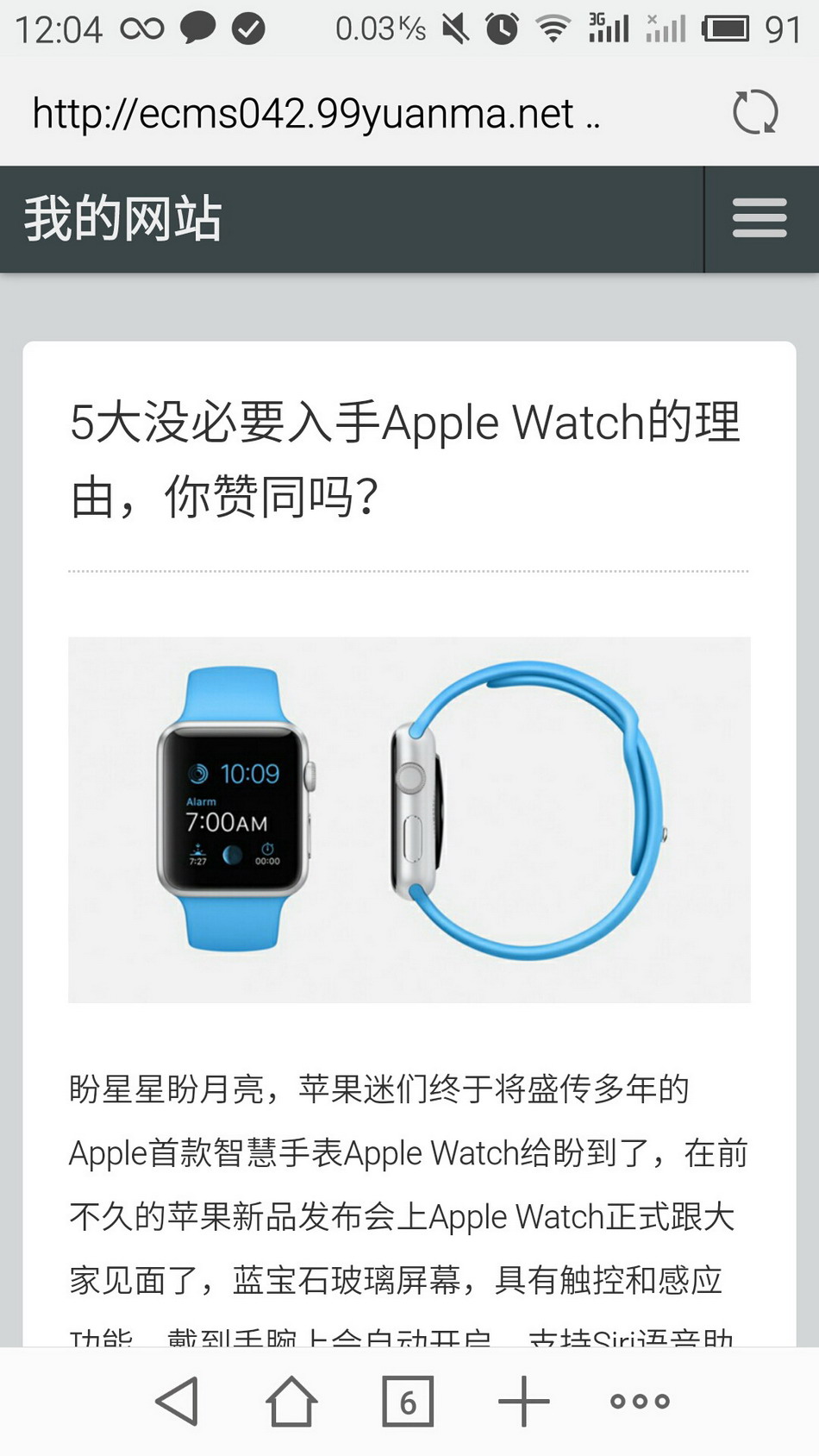This screenshot has width=819, height=1456.
Task: Open the hamburger menu in the site header
Action: (760, 218)
